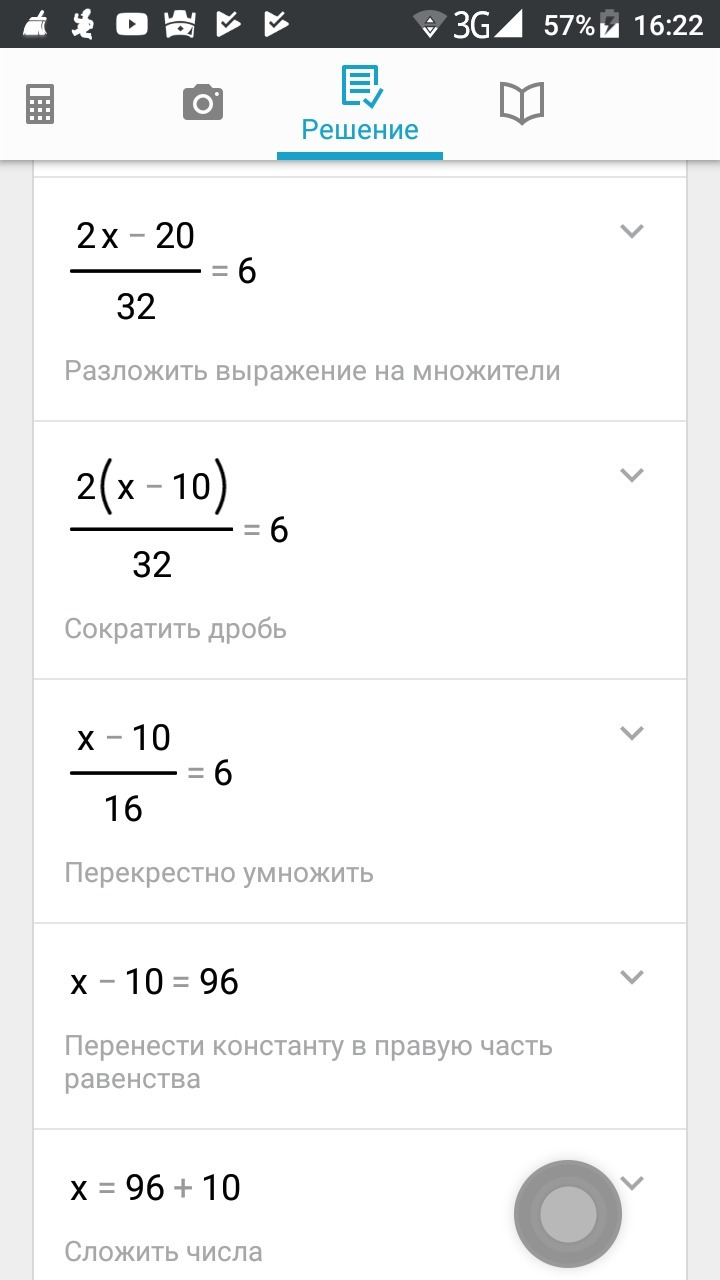Expand the step x − 10 = 96
720x1280 pixels.
(x=631, y=977)
